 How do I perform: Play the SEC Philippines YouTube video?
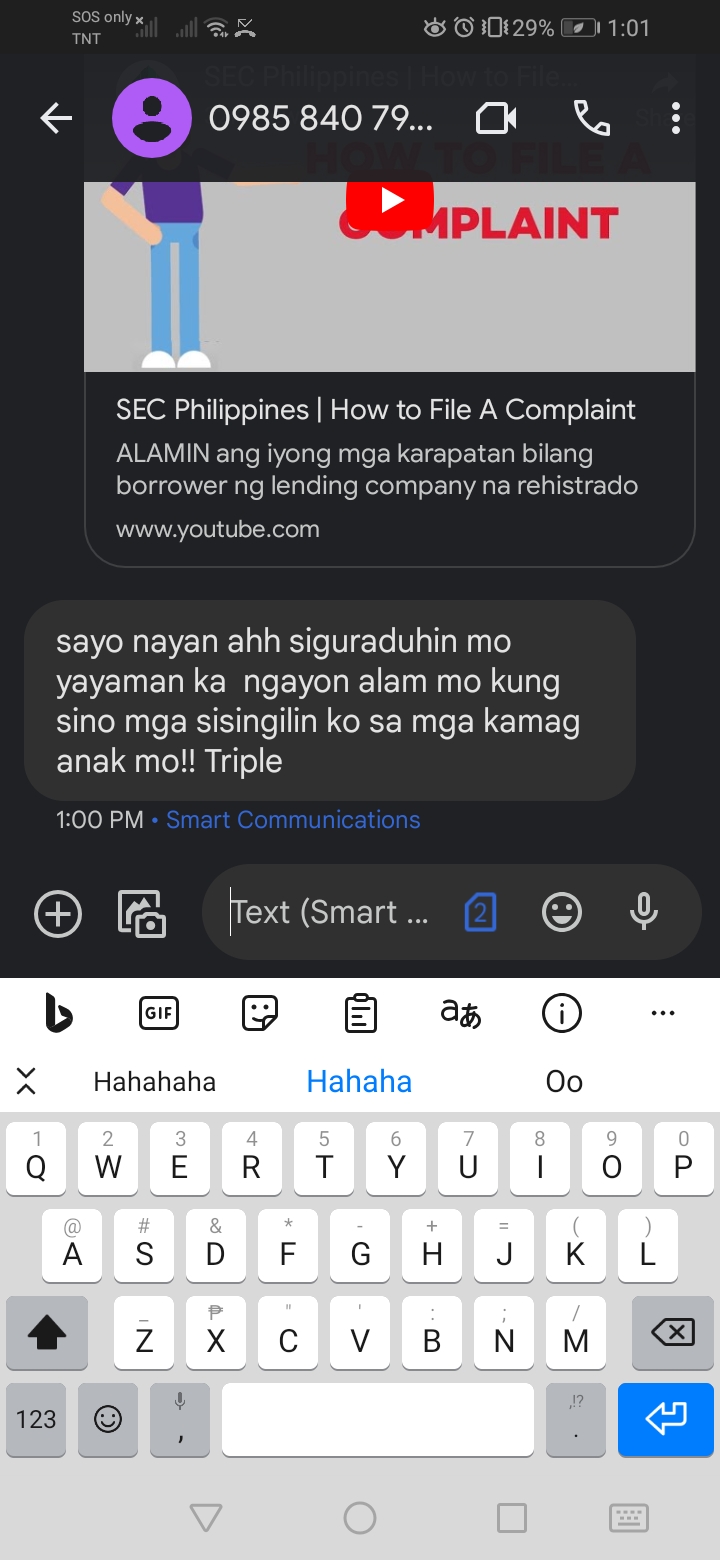pos(390,201)
